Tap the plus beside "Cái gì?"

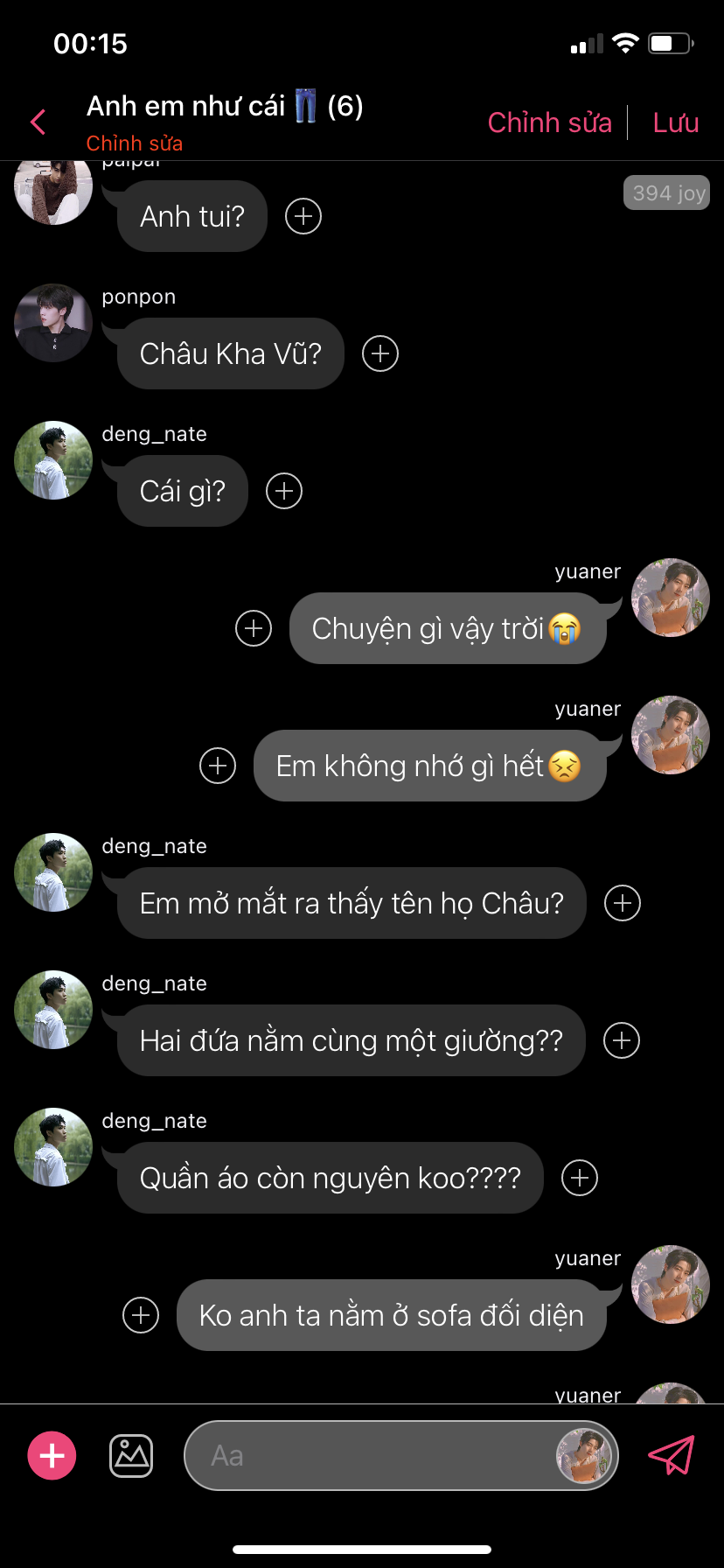click(284, 491)
